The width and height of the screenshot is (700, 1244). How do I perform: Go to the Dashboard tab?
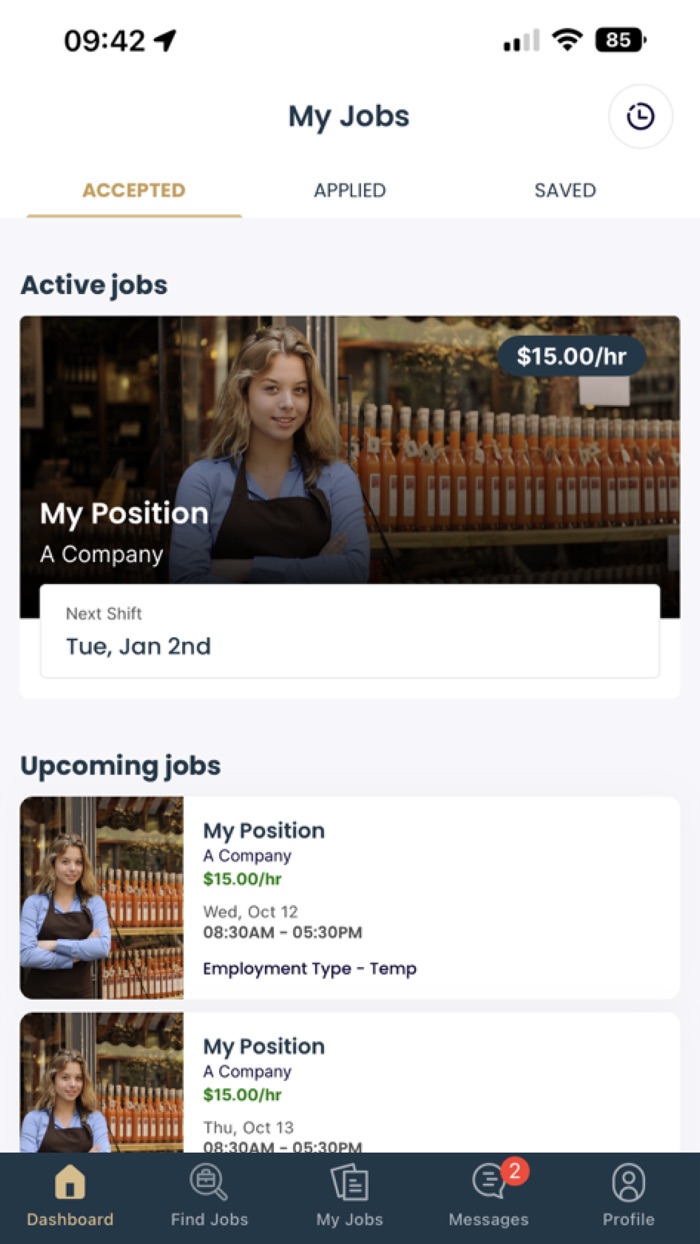coord(70,1197)
